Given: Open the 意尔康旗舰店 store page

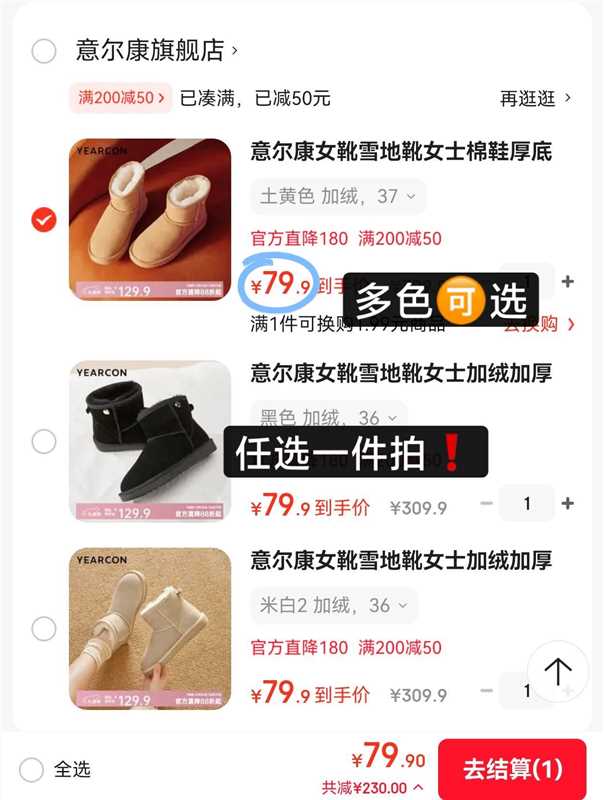Looking at the screenshot, I should pos(157,50).
